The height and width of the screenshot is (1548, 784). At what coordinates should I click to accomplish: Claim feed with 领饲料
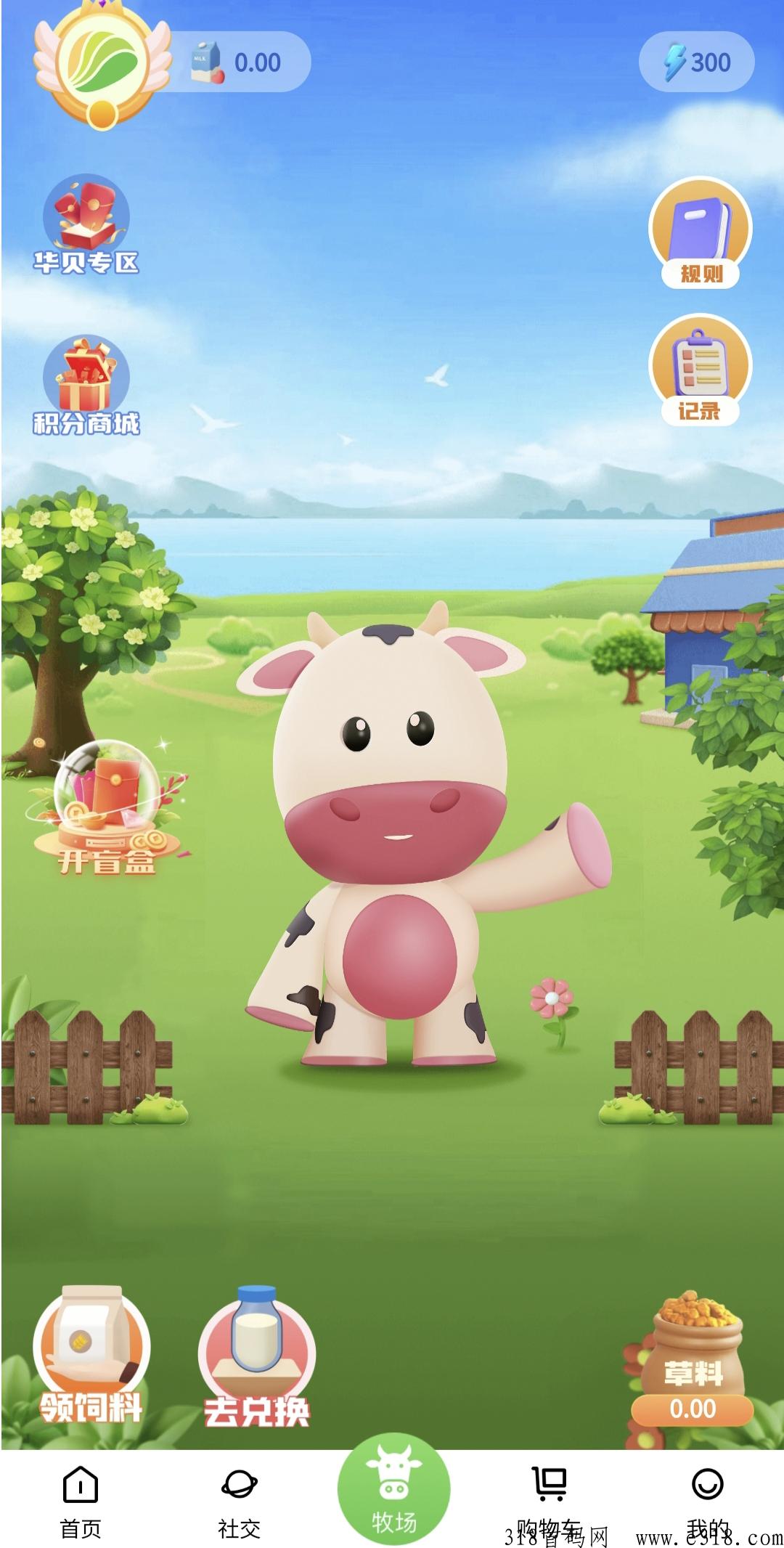(x=91, y=1355)
